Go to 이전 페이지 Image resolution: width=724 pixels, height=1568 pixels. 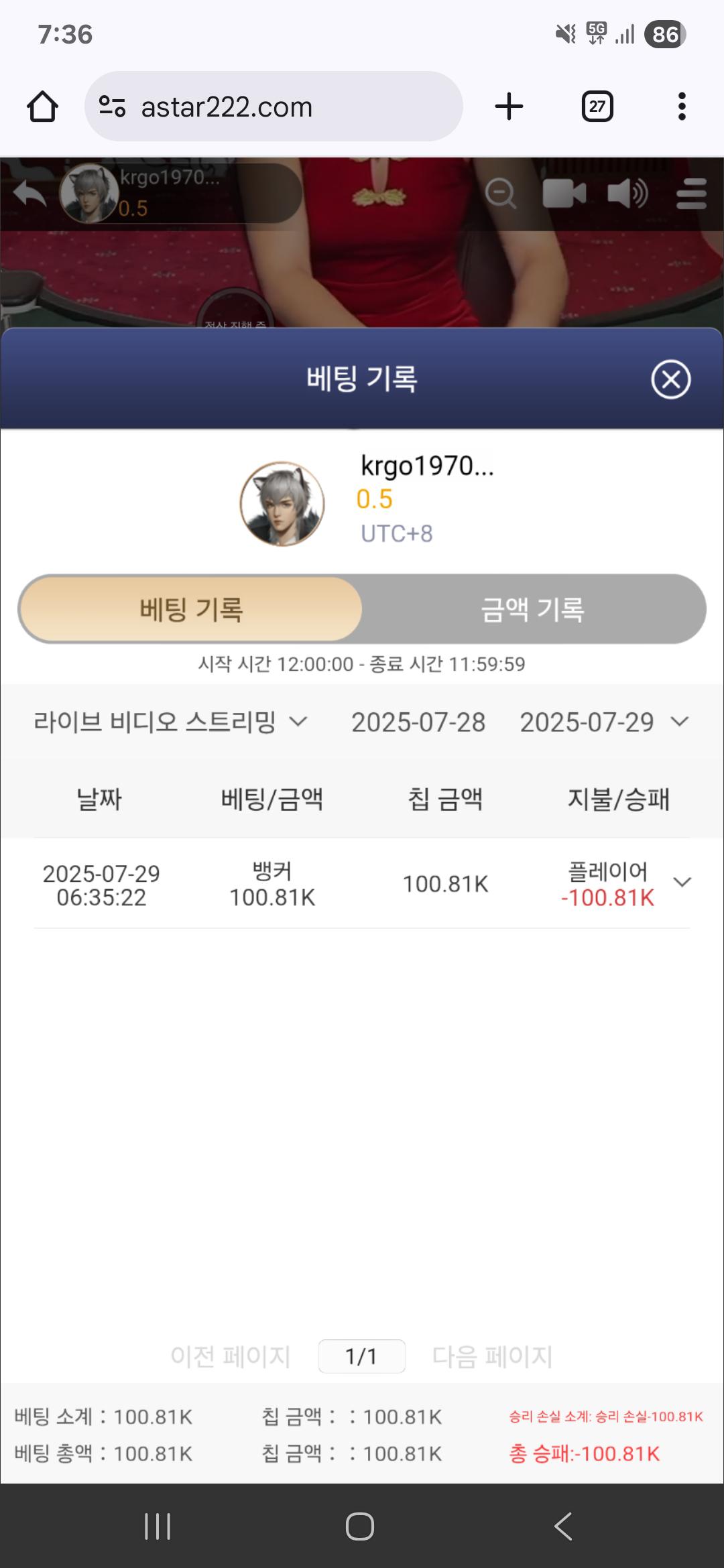coord(230,1356)
